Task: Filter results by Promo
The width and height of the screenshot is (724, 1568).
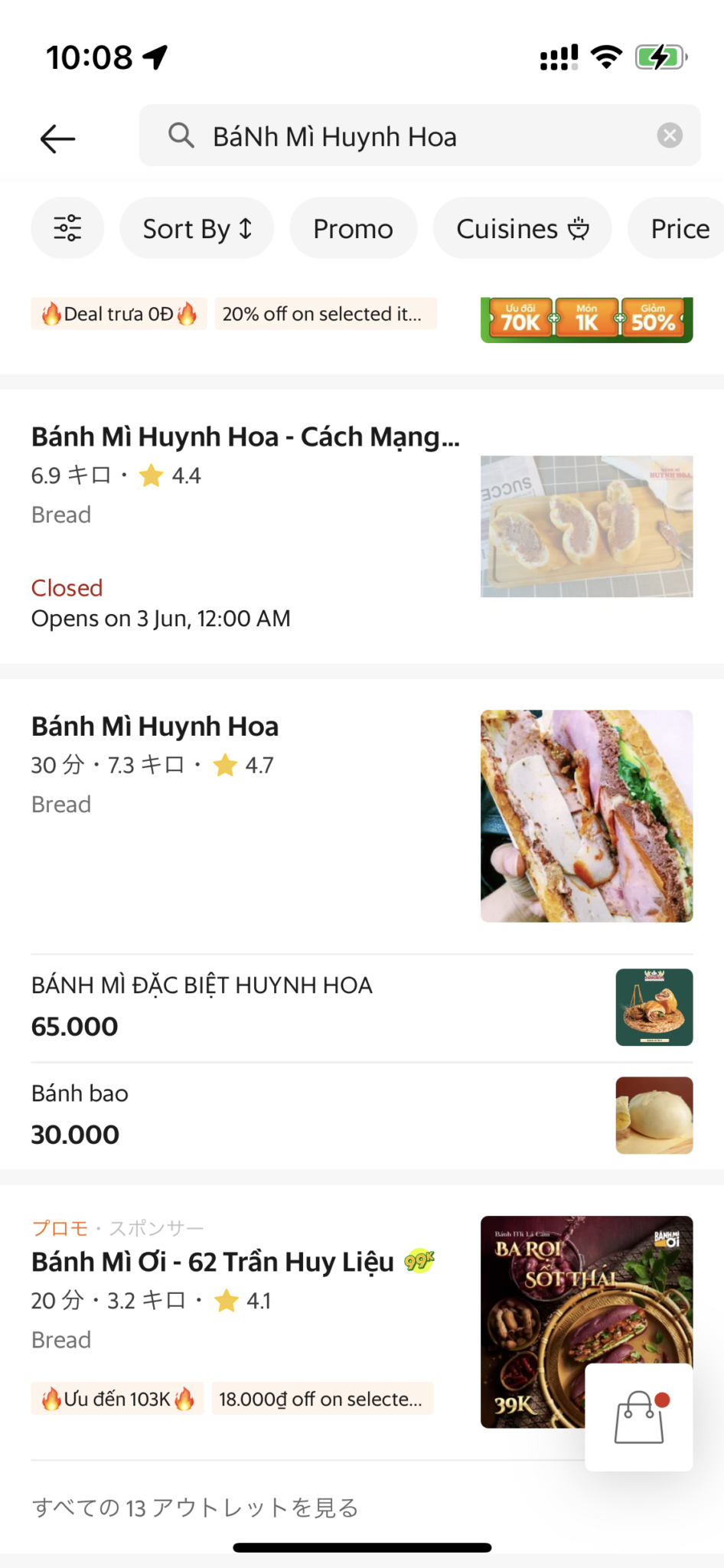Action: [x=353, y=228]
